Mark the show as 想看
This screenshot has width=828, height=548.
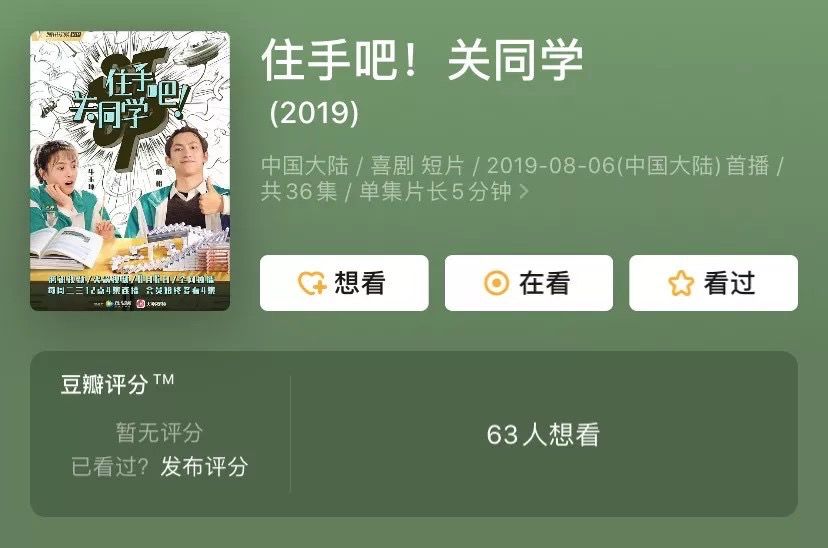(344, 283)
